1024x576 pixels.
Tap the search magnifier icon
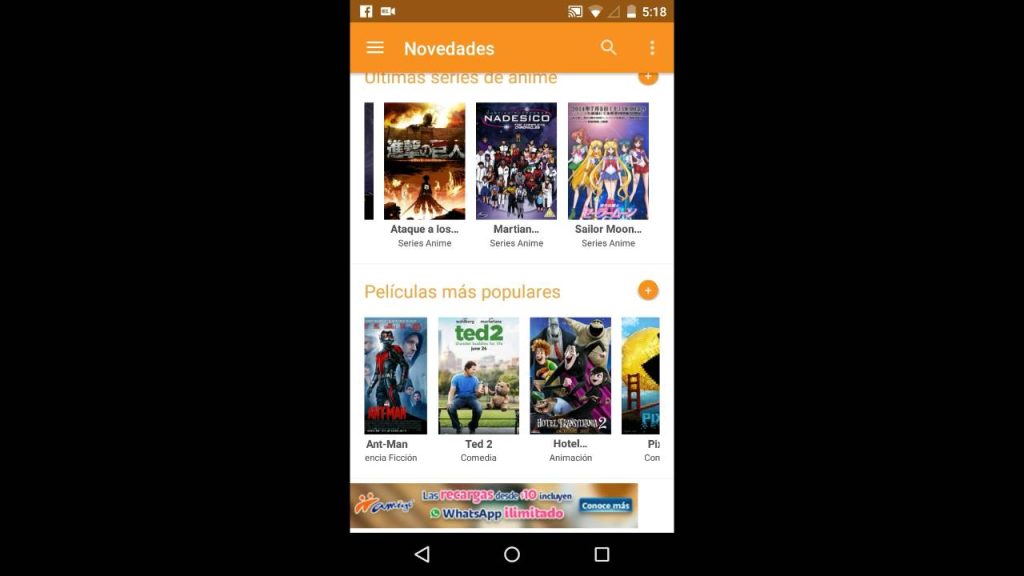[x=608, y=48]
